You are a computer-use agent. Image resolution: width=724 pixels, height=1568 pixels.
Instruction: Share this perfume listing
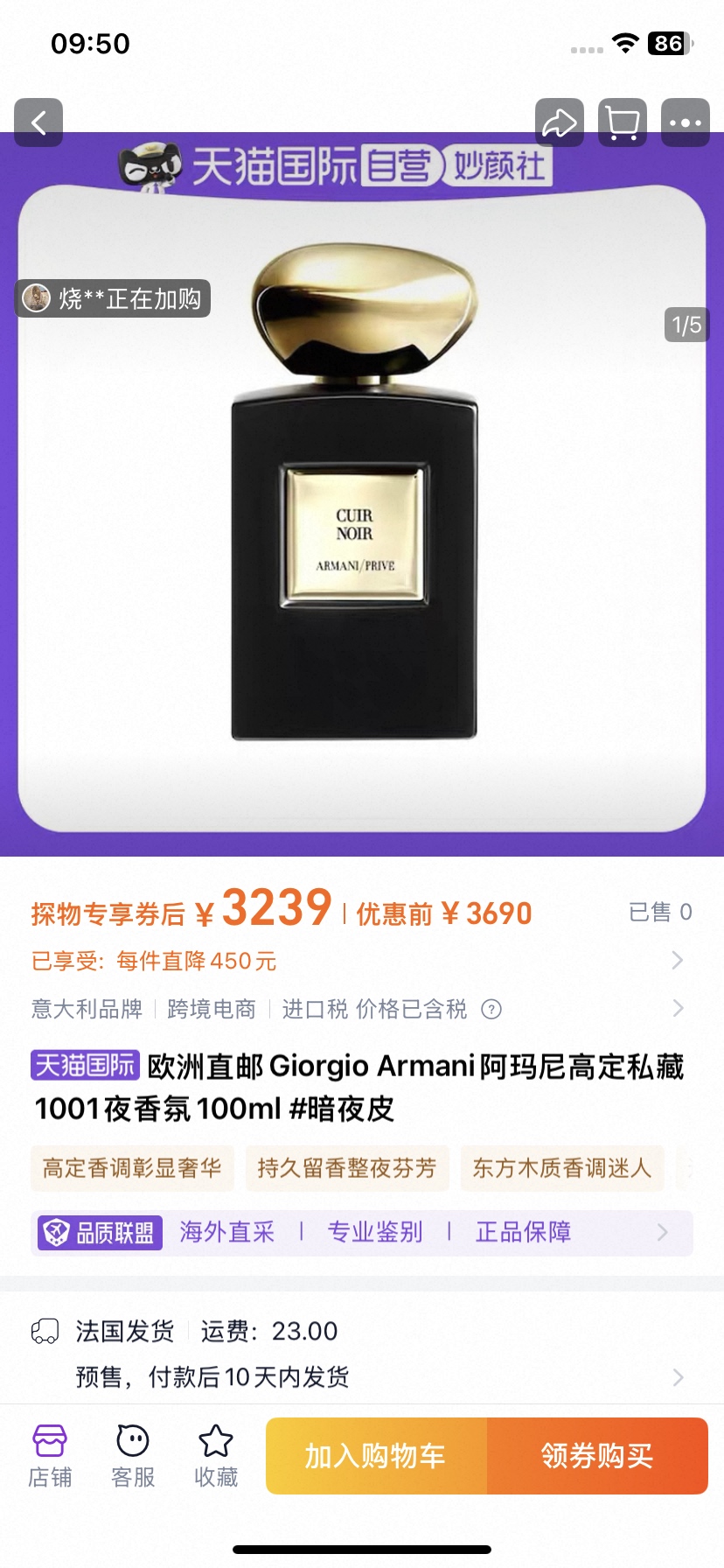(559, 122)
